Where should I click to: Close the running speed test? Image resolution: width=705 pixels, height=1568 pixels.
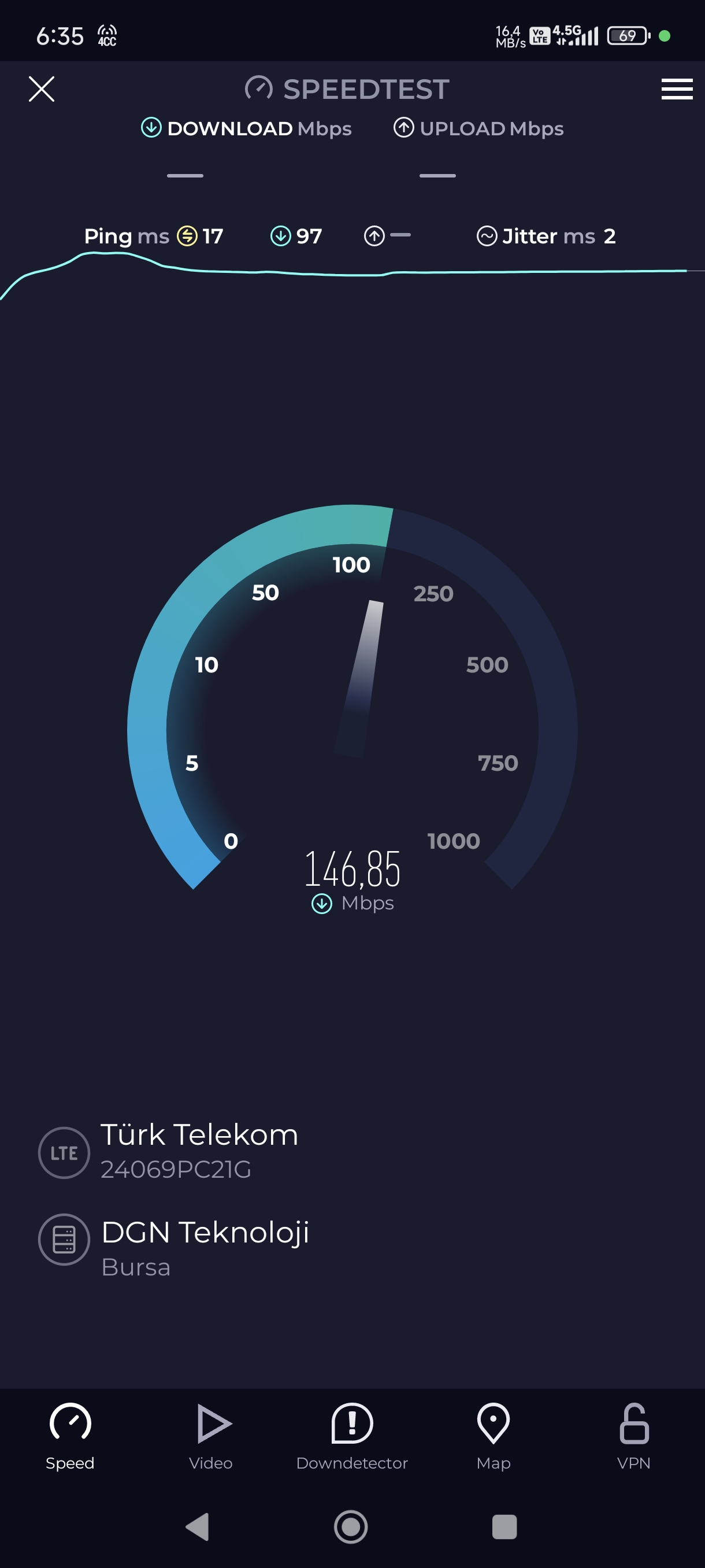[42, 89]
